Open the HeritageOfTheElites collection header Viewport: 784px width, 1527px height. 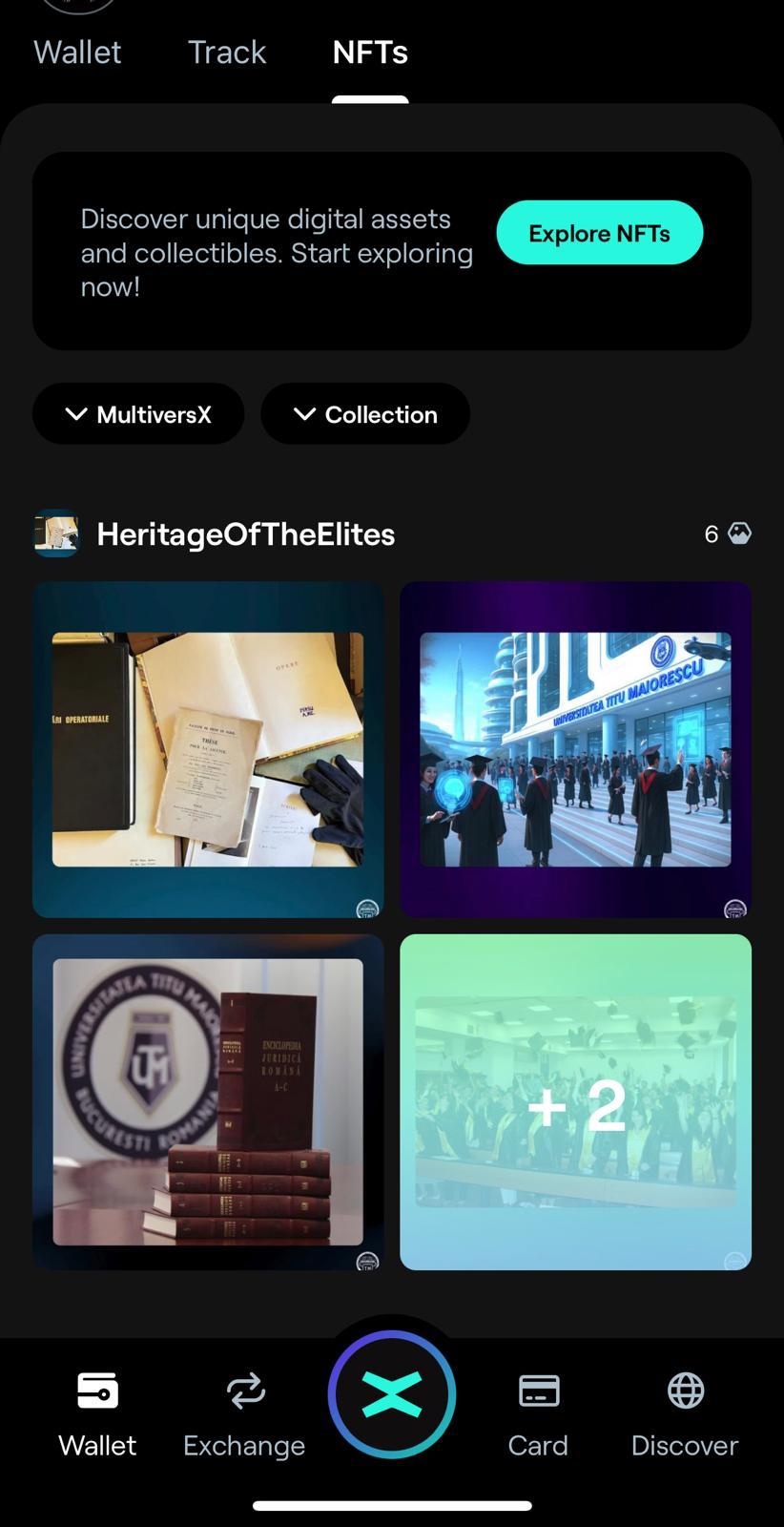pyautogui.click(x=245, y=534)
